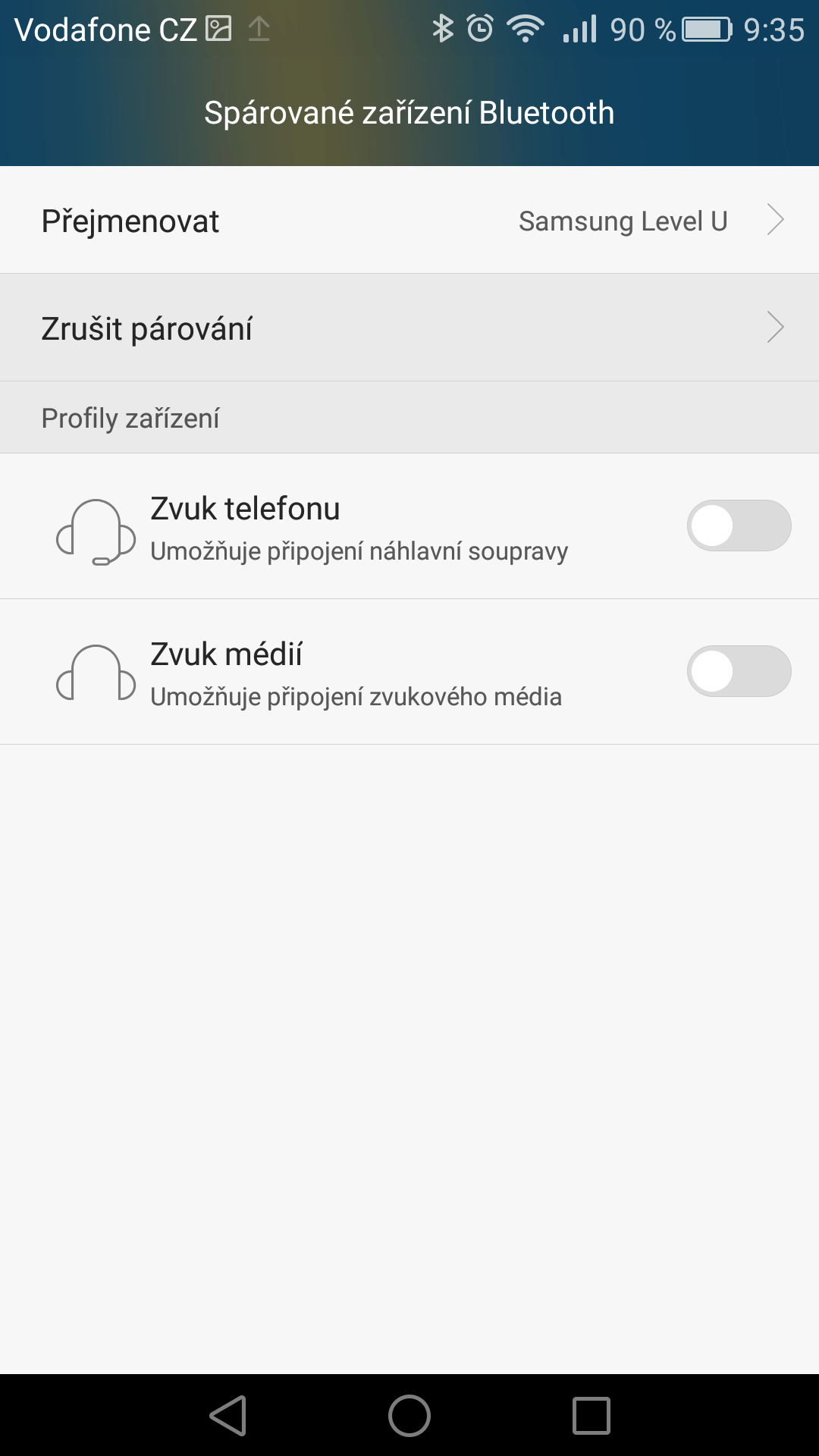
Task: Select Zrušit párování to unpair the device
Action: tap(409, 328)
